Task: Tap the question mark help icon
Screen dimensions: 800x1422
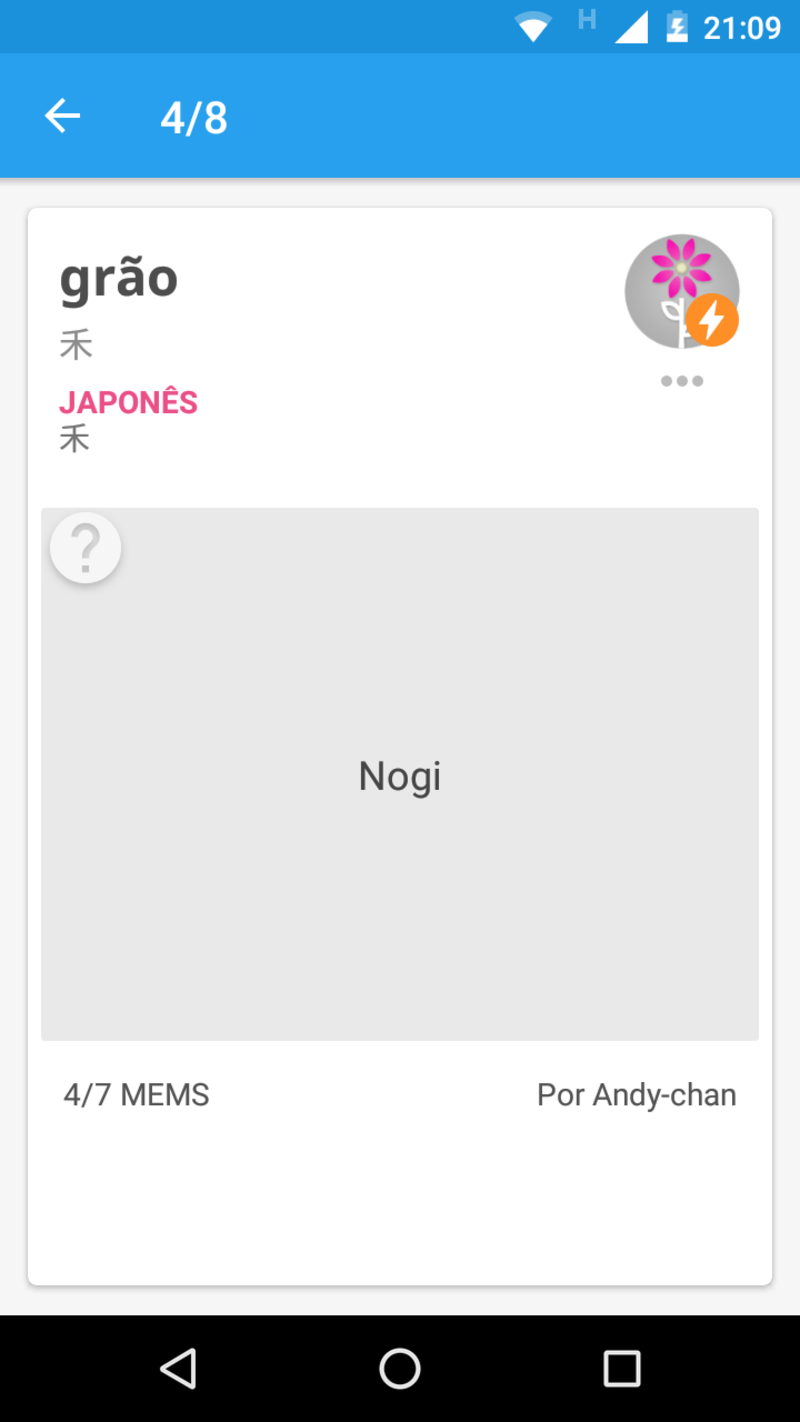Action: pyautogui.click(x=86, y=547)
